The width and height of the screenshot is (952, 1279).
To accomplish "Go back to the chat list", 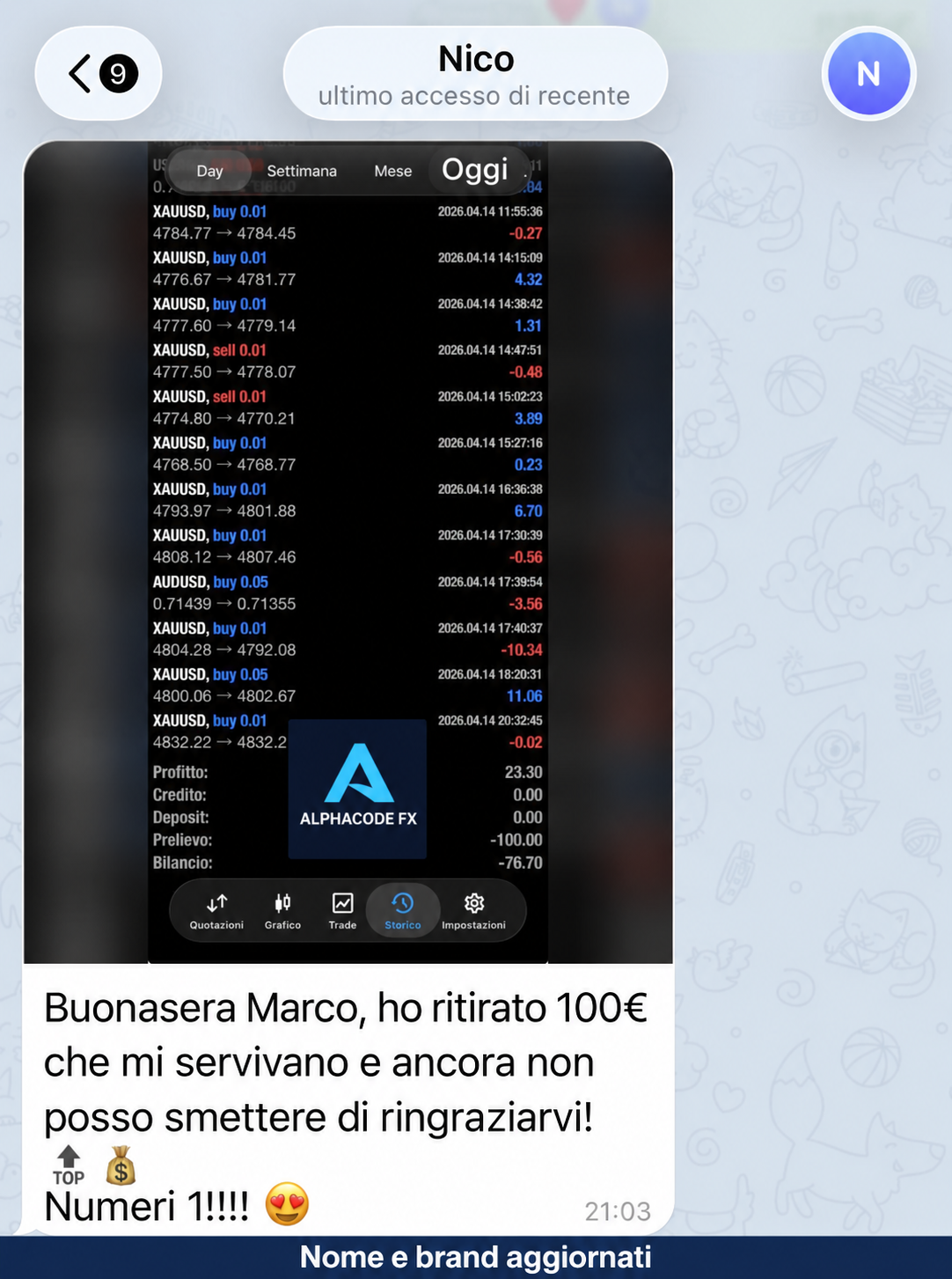I will coord(99,73).
